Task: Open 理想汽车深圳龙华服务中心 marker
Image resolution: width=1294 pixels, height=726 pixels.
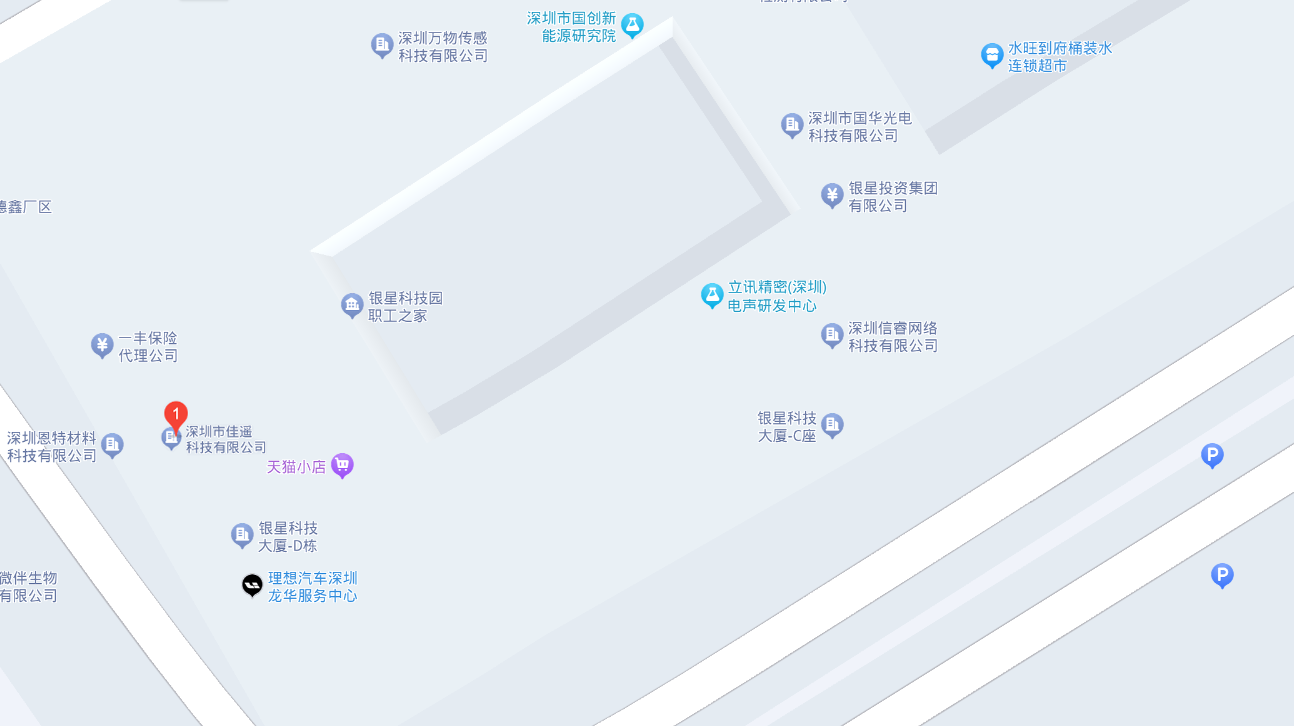Action: pos(252,585)
